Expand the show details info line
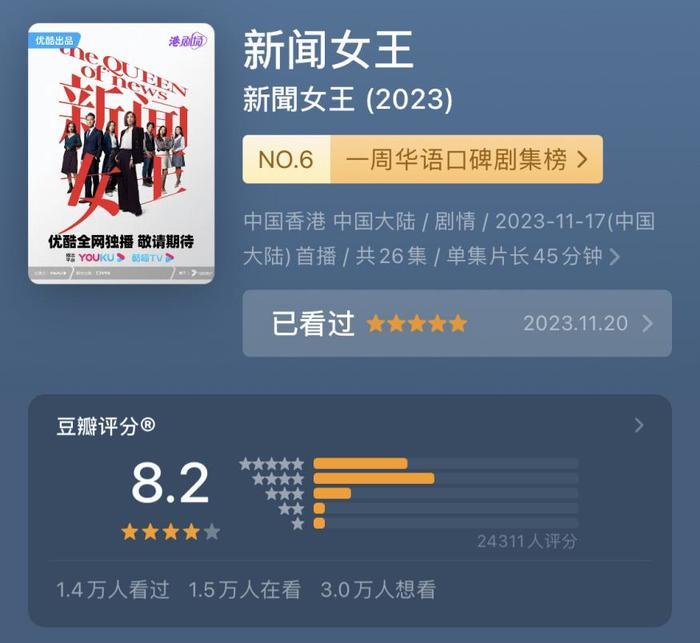700x643 pixels. 614,257
